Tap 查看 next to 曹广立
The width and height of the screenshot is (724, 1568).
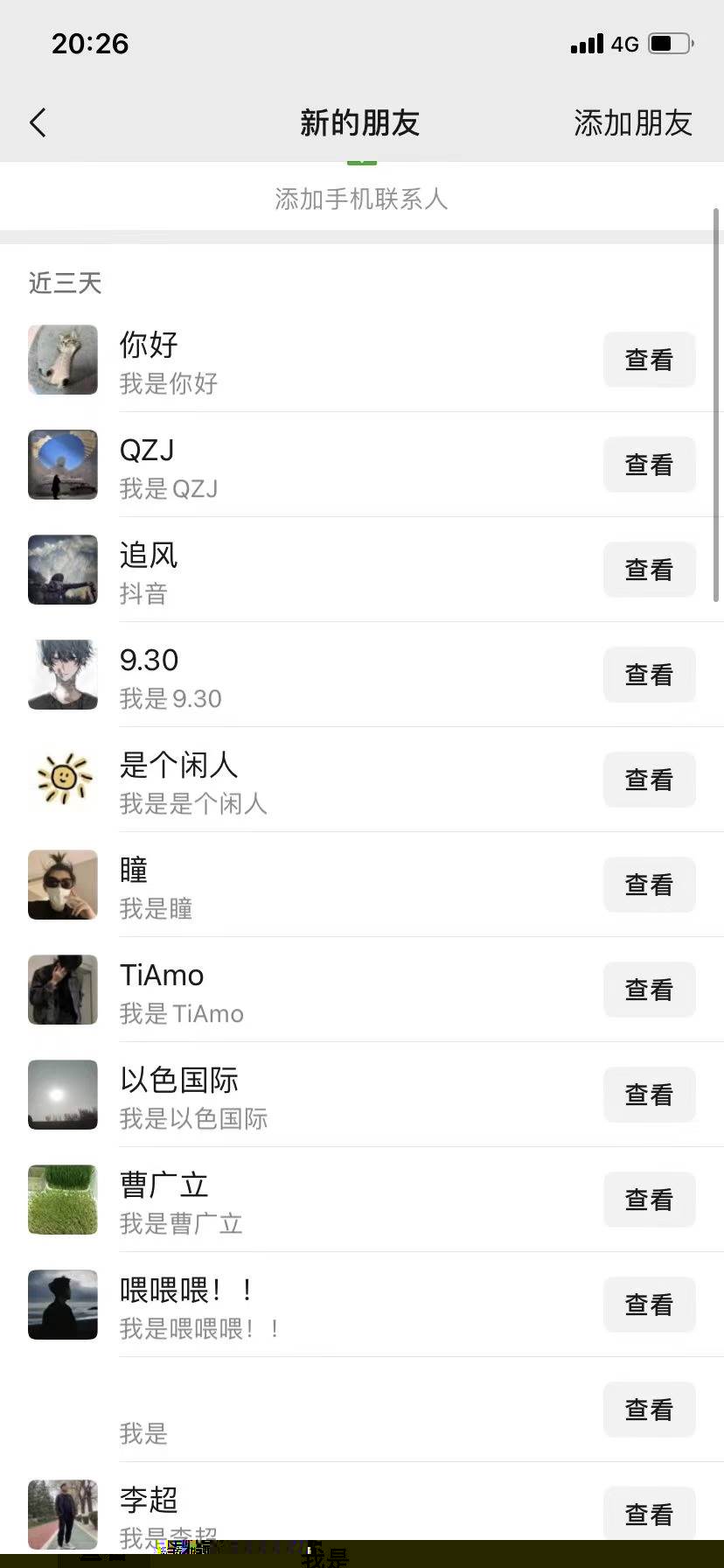pyautogui.click(x=649, y=1200)
